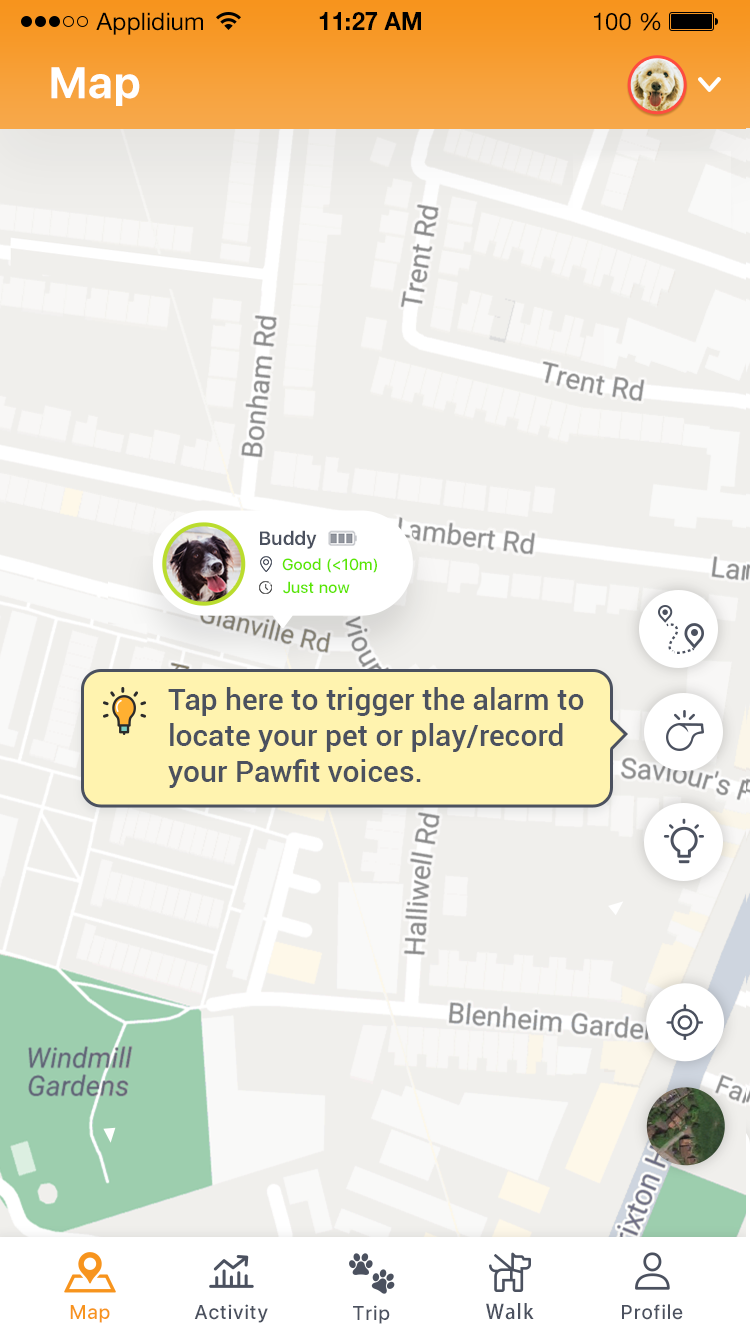Turn on the tracker light bulb
The height and width of the screenshot is (1334, 750).
[x=683, y=840]
